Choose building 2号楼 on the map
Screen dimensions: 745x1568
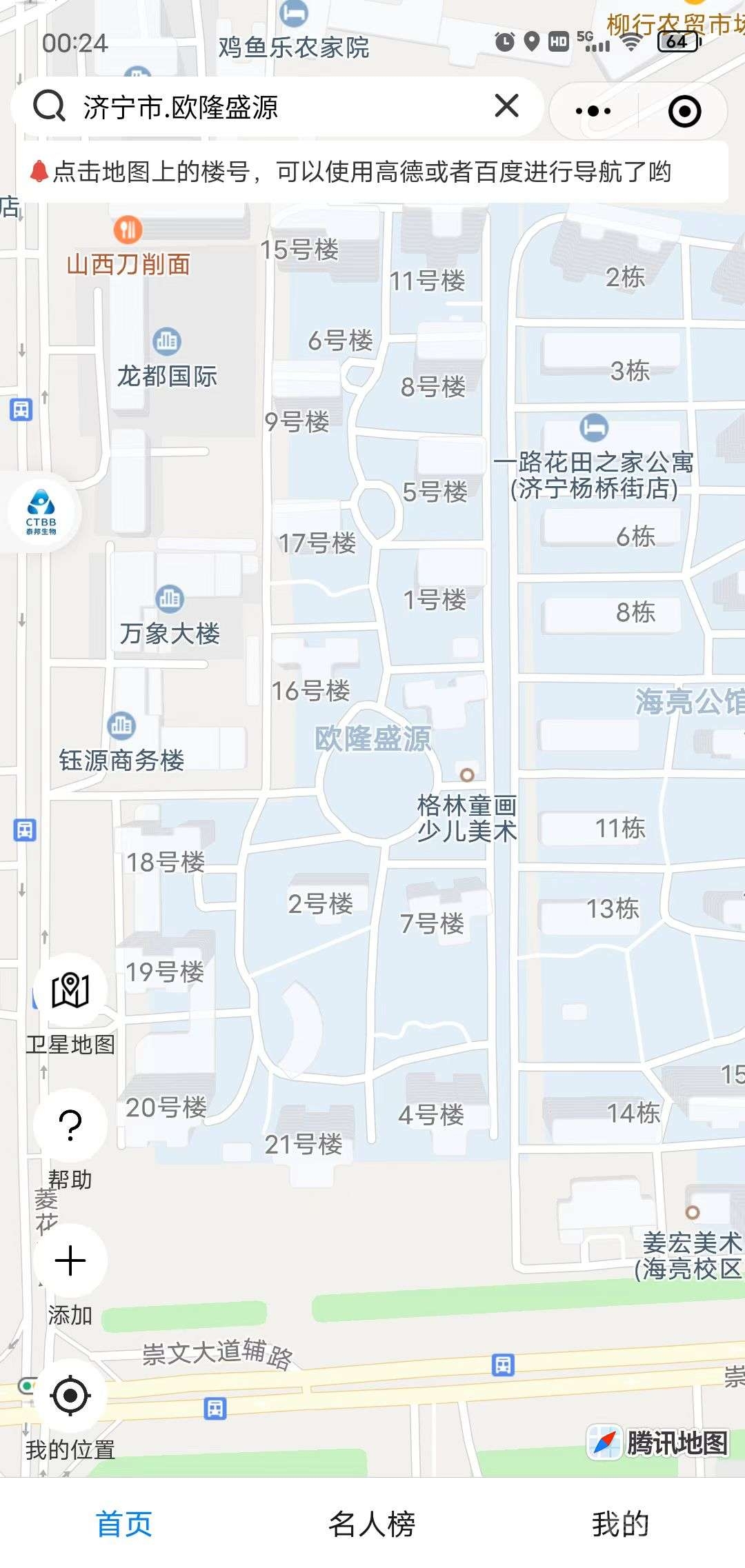tap(320, 903)
